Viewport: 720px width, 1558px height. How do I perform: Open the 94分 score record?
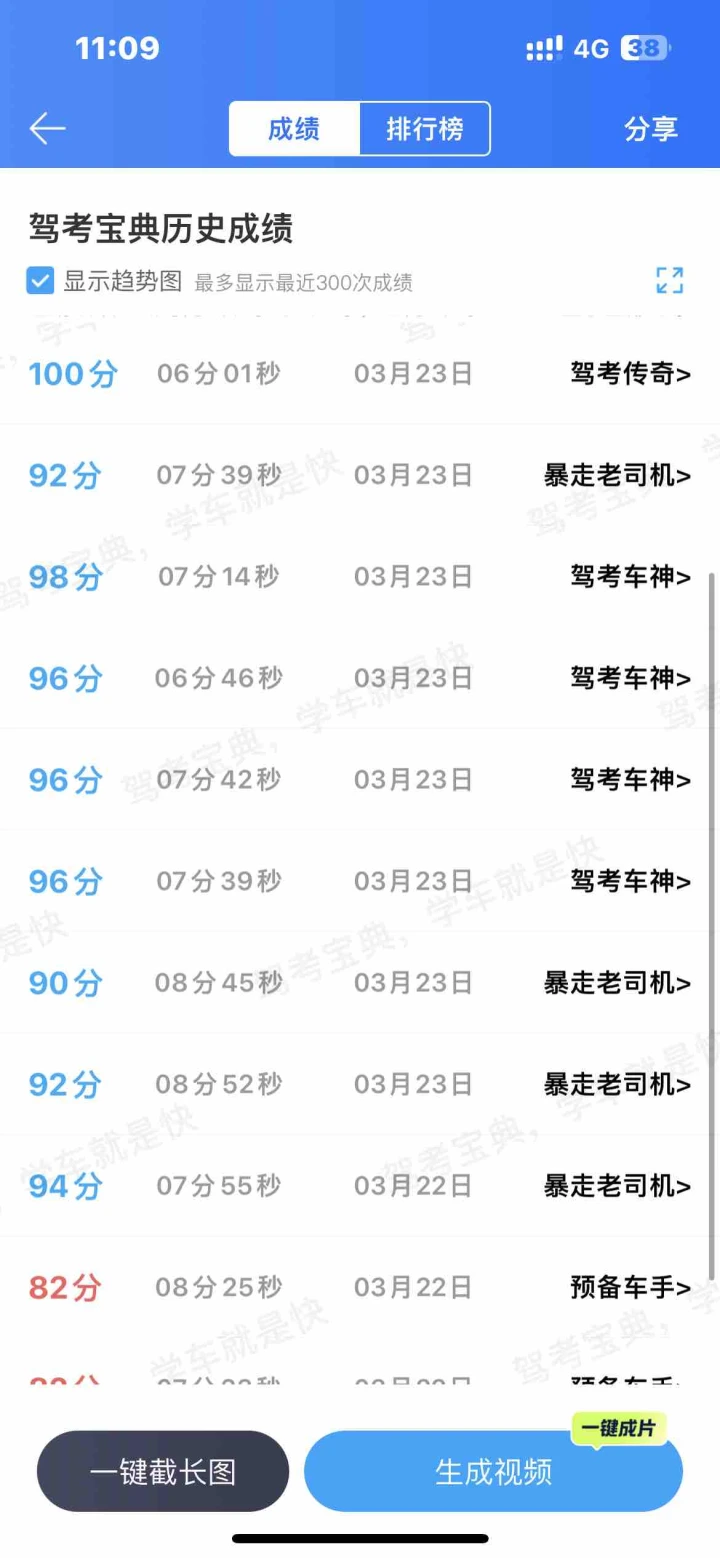pyautogui.click(x=360, y=1186)
